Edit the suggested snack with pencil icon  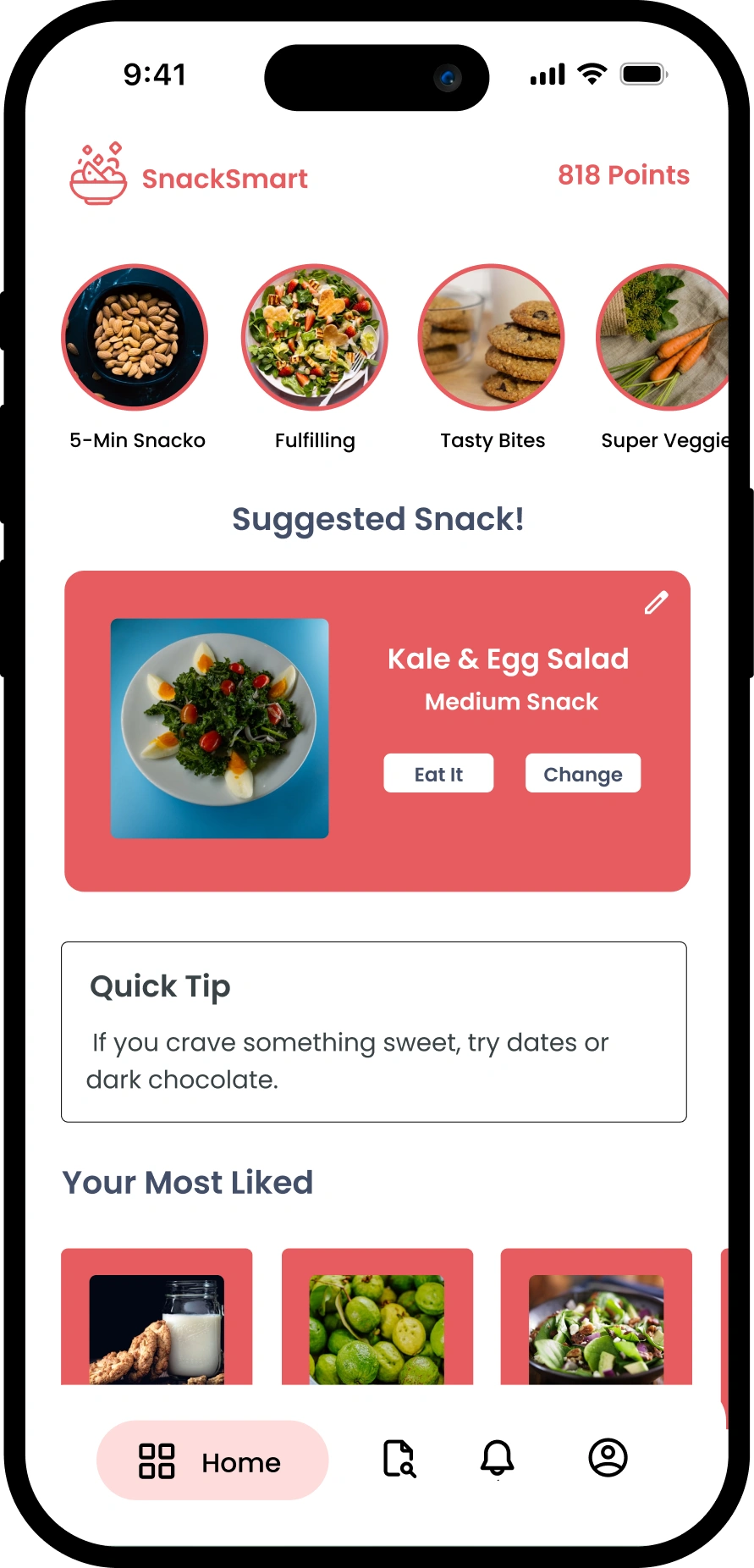656,603
